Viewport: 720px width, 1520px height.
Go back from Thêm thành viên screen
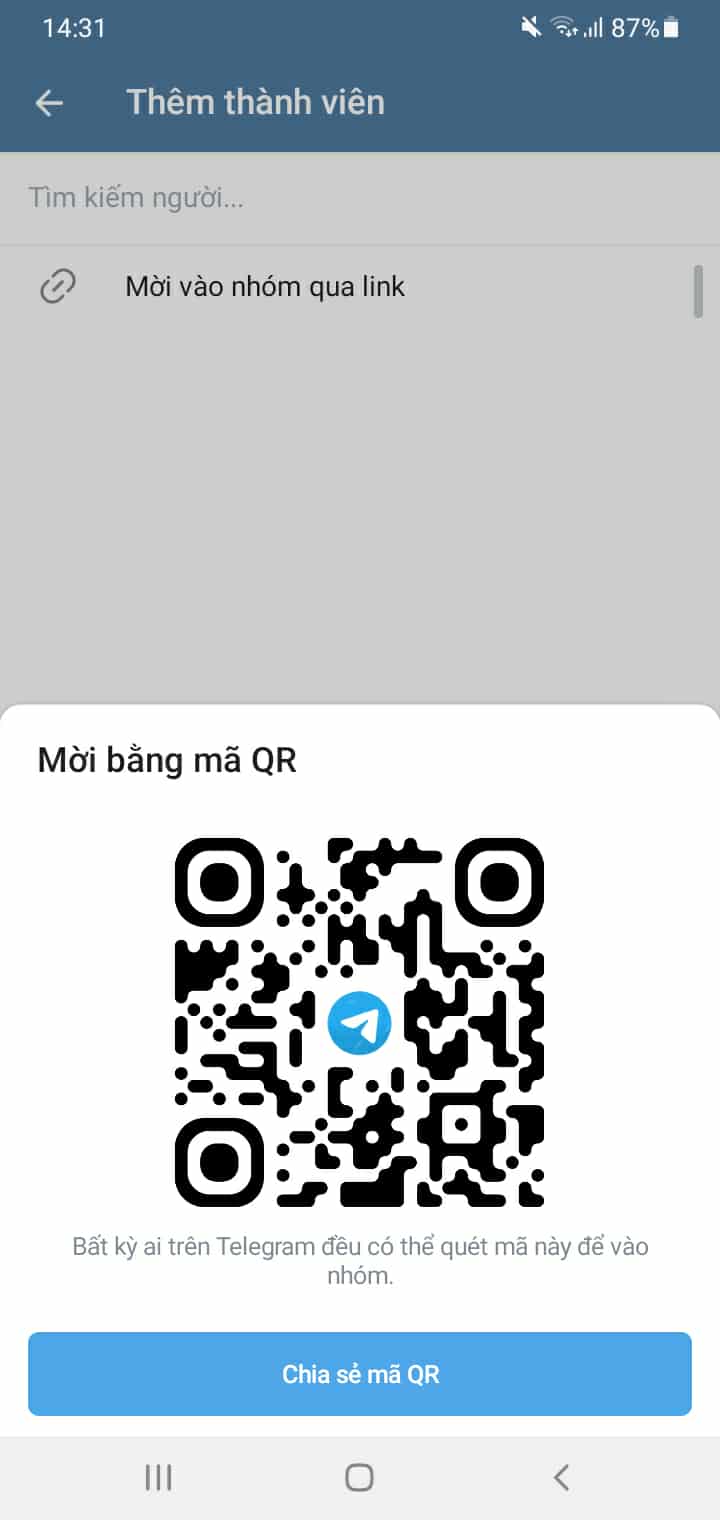pos(49,102)
